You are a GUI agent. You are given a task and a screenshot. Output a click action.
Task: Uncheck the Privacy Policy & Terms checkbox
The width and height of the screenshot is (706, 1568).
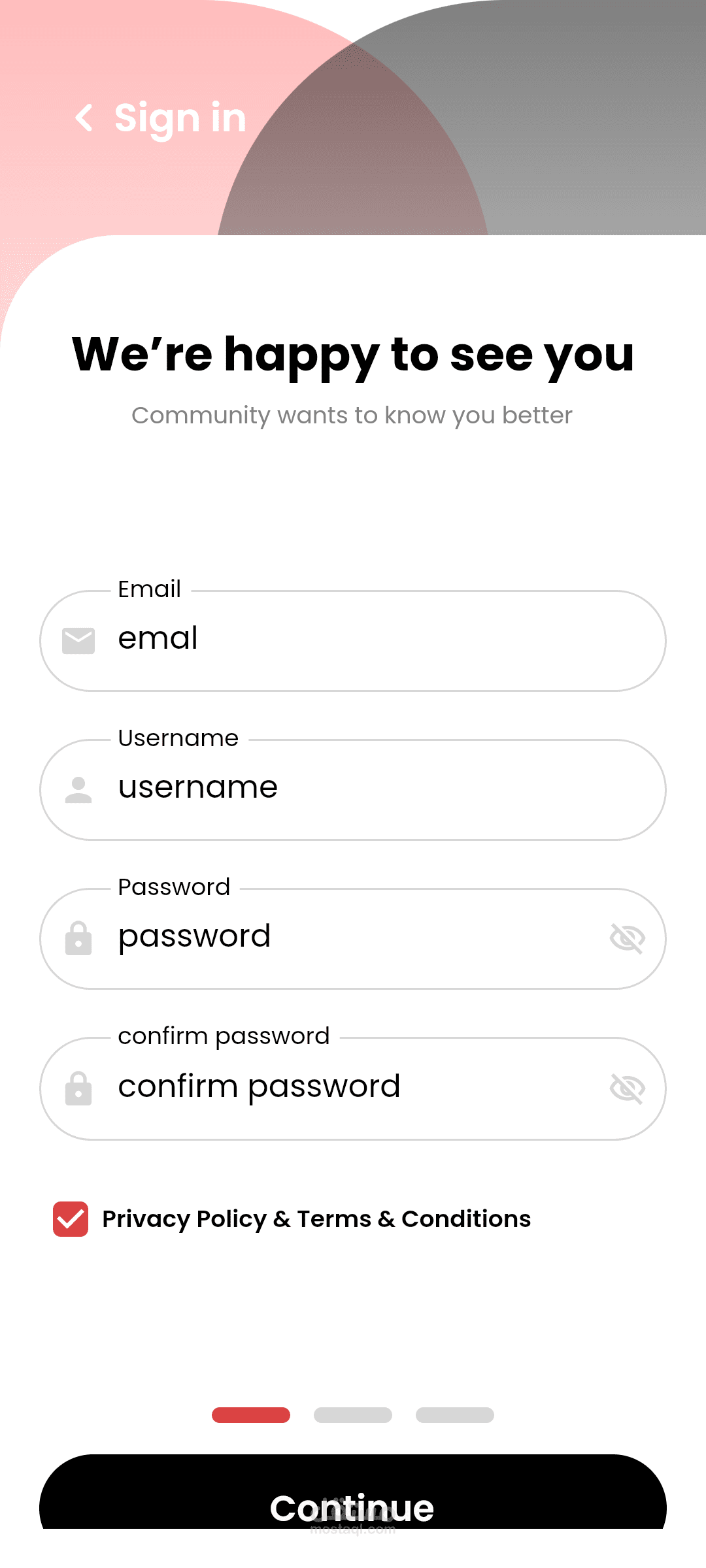[71, 1219]
